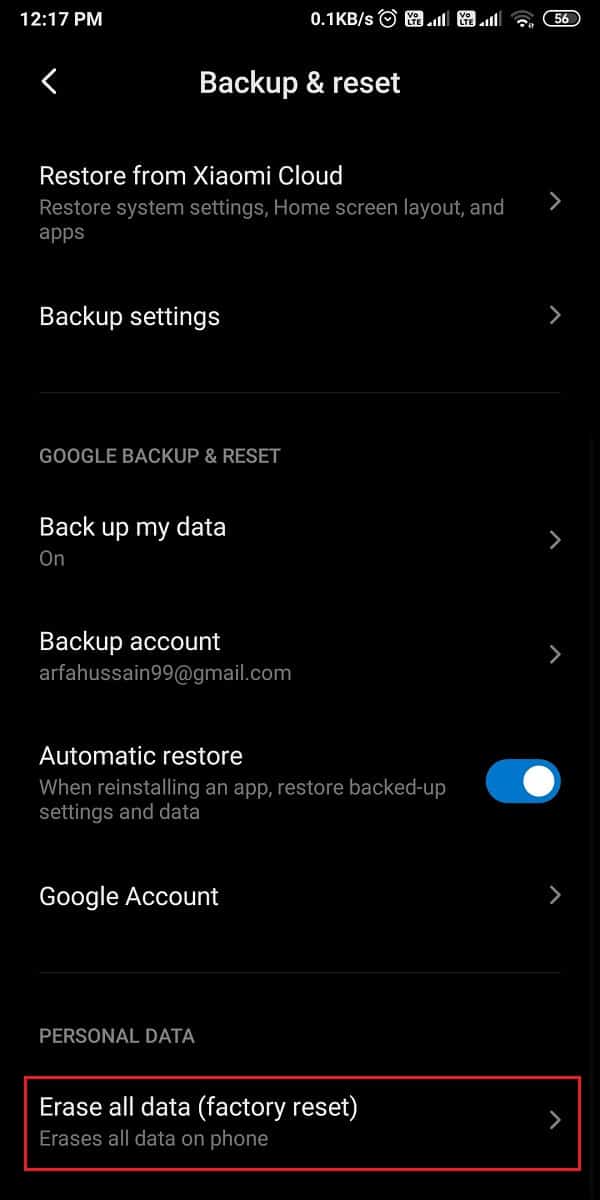Open the Google Account row
The height and width of the screenshot is (1200, 600).
[300, 896]
